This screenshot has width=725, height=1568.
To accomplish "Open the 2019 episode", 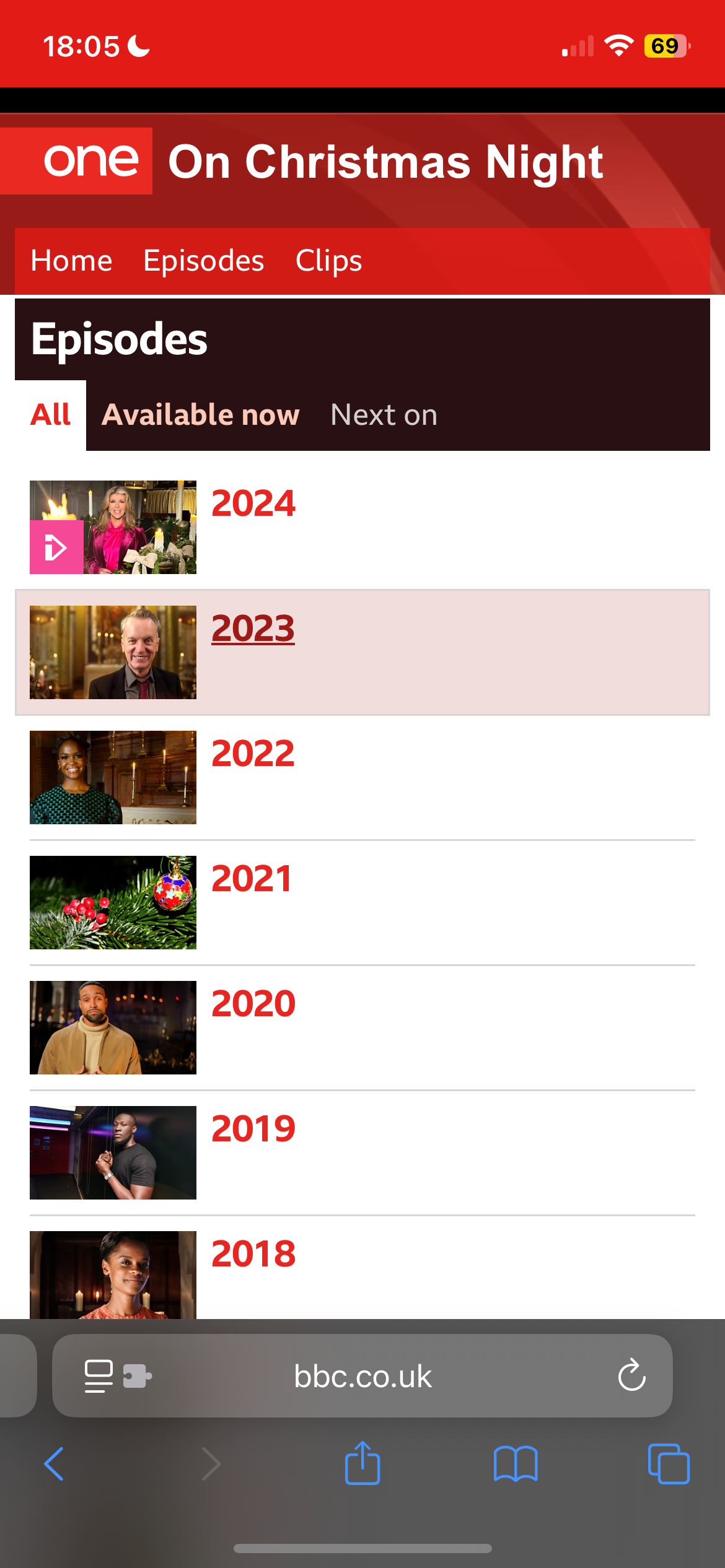I will [253, 1129].
